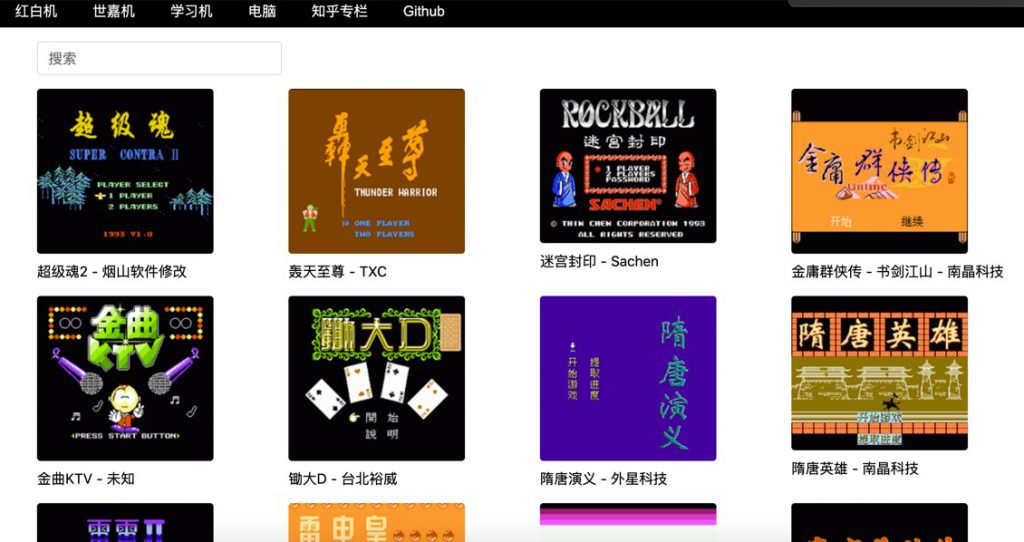Open the 超级魂2 game card
The height and width of the screenshot is (542, 1024).
[125, 171]
